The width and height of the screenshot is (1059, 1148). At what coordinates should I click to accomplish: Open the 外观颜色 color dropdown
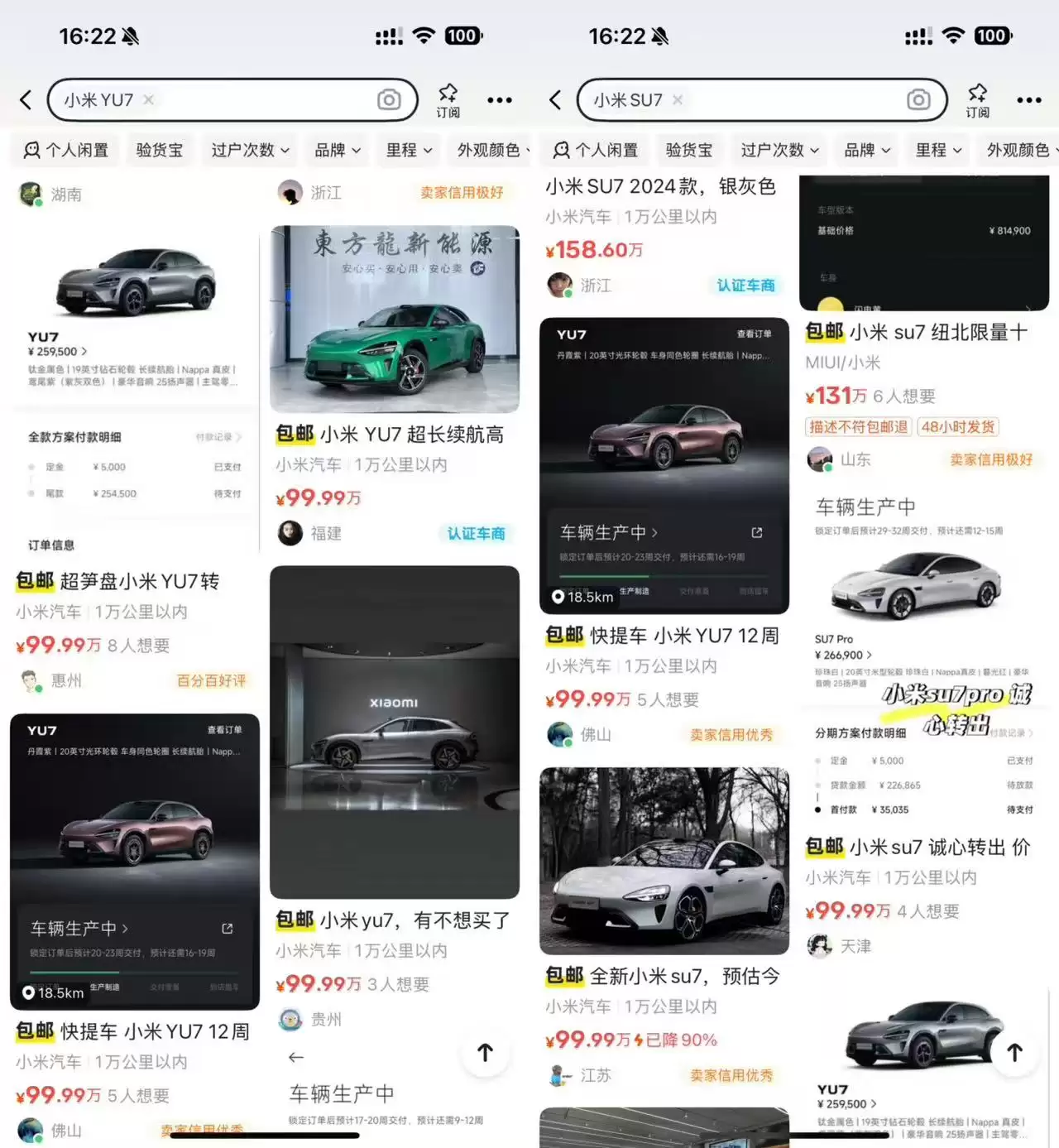(491, 150)
